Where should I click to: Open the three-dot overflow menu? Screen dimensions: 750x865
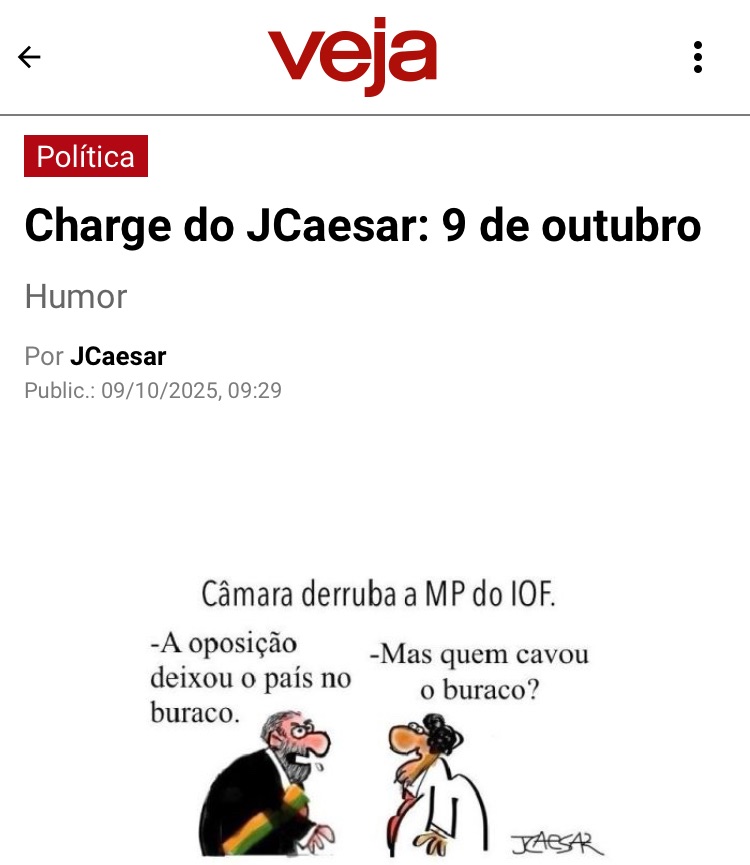tap(698, 57)
